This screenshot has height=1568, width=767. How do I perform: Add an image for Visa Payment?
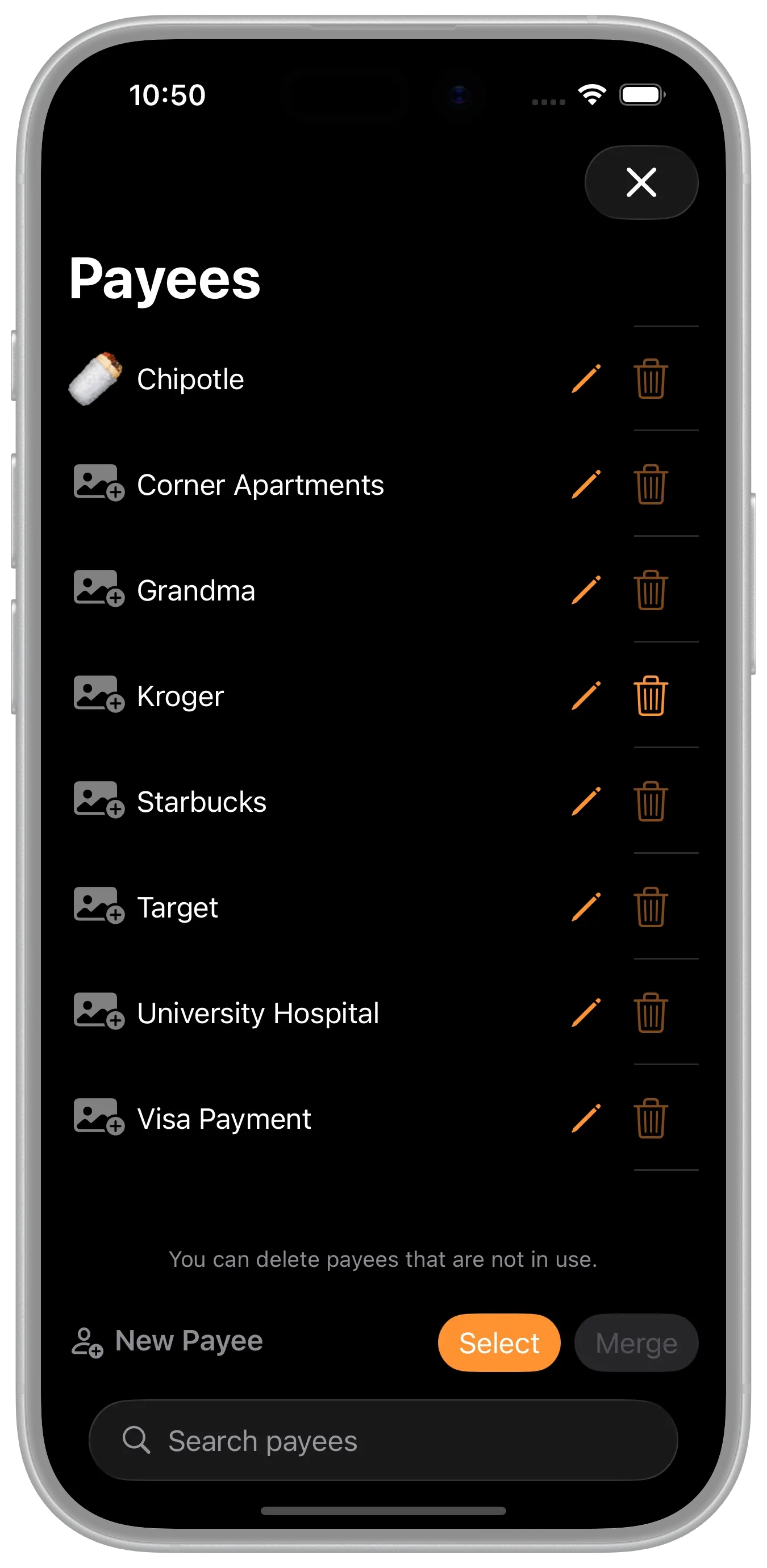pyautogui.click(x=98, y=1117)
